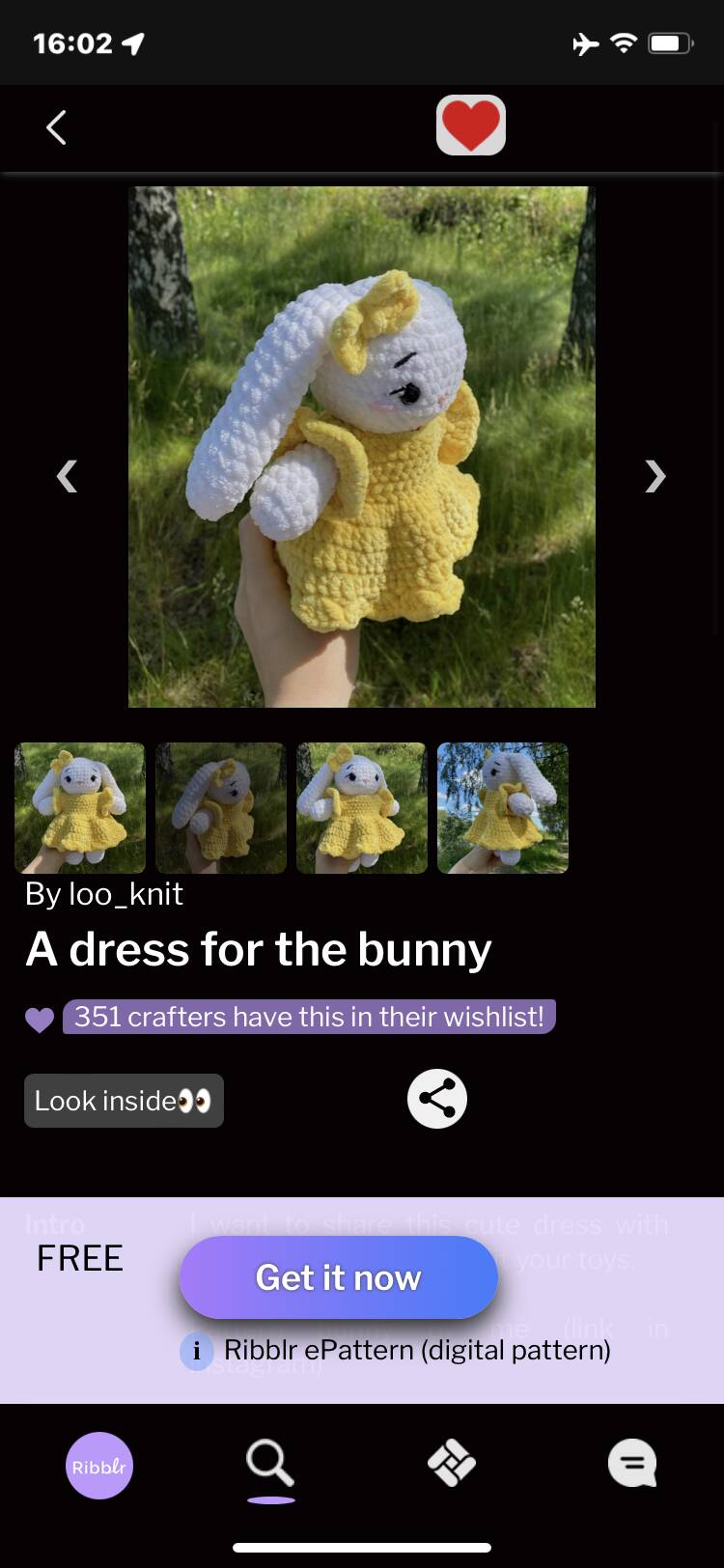Select the fourth bunny thumbnail
Image resolution: width=724 pixels, height=1568 pixels.
[503, 808]
